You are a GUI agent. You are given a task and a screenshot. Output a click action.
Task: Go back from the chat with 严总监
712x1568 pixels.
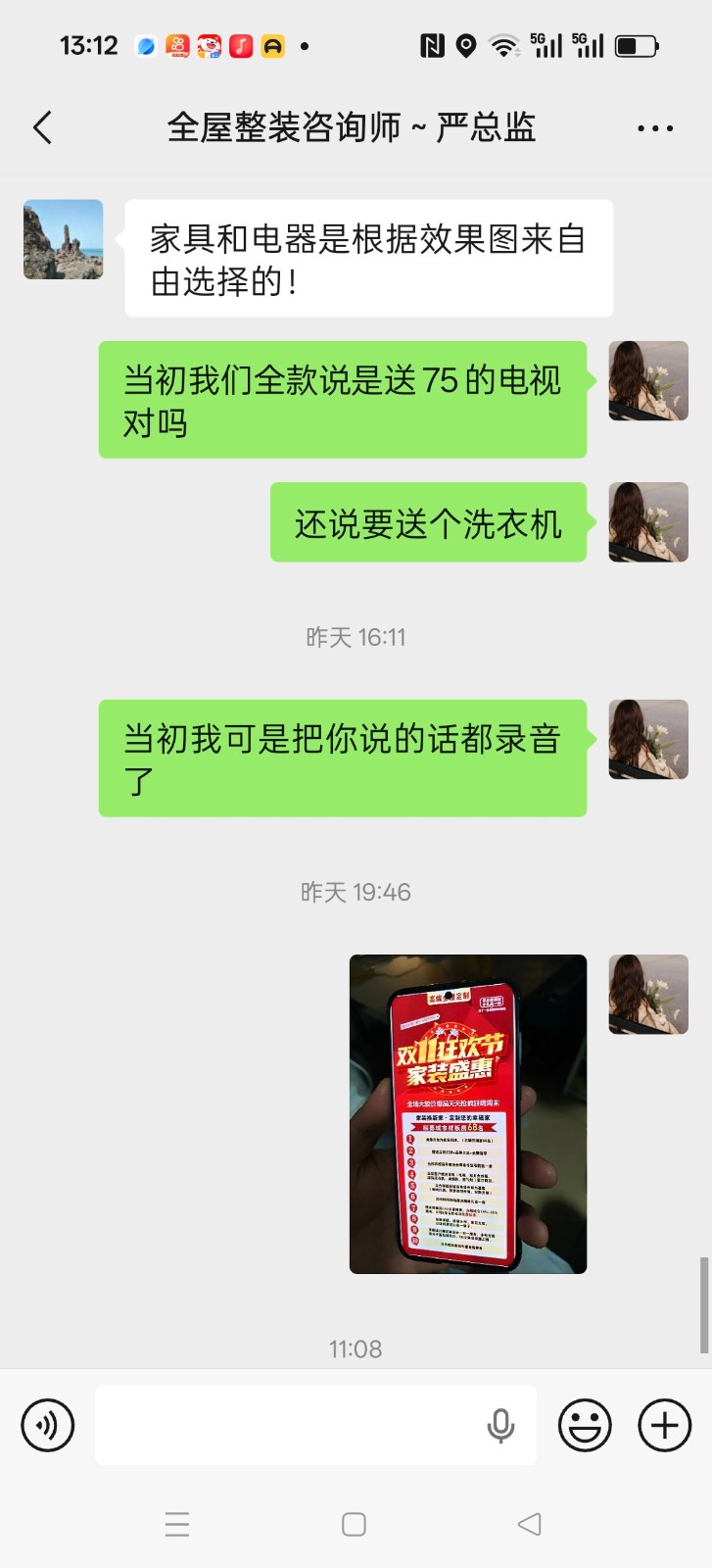pyautogui.click(x=42, y=127)
